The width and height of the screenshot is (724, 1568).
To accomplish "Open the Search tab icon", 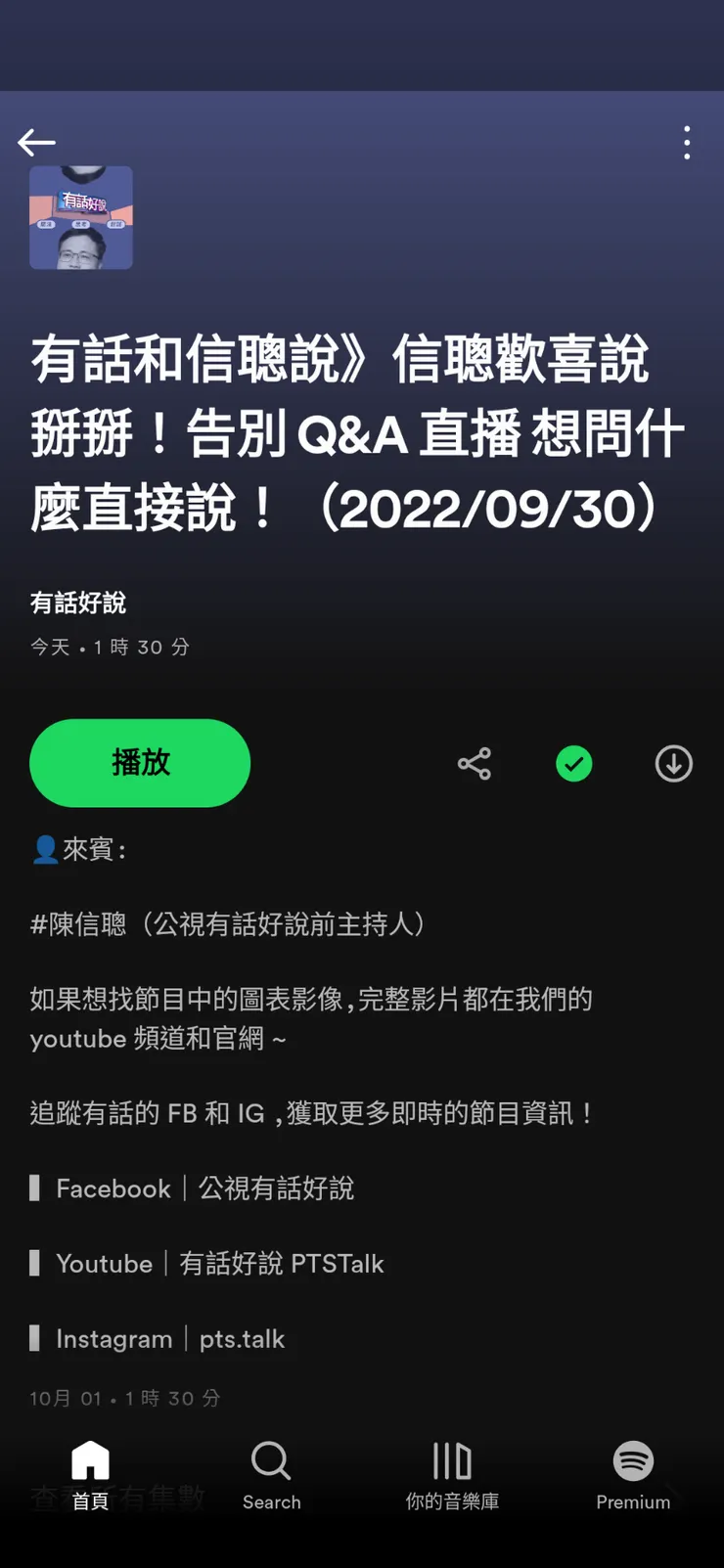I will [x=270, y=1461].
